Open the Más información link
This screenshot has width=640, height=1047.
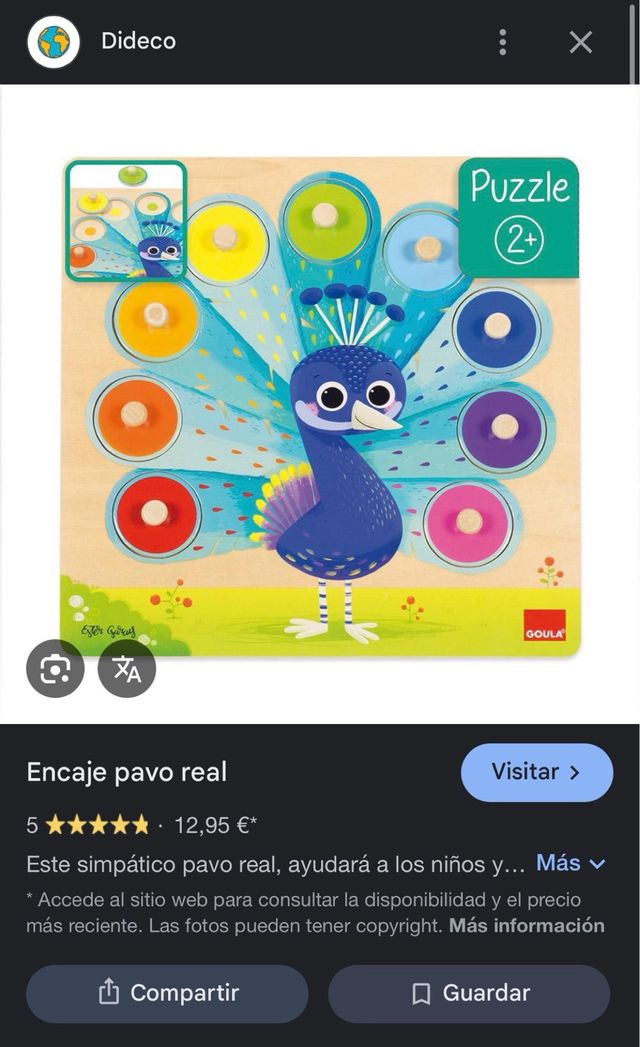(x=526, y=925)
